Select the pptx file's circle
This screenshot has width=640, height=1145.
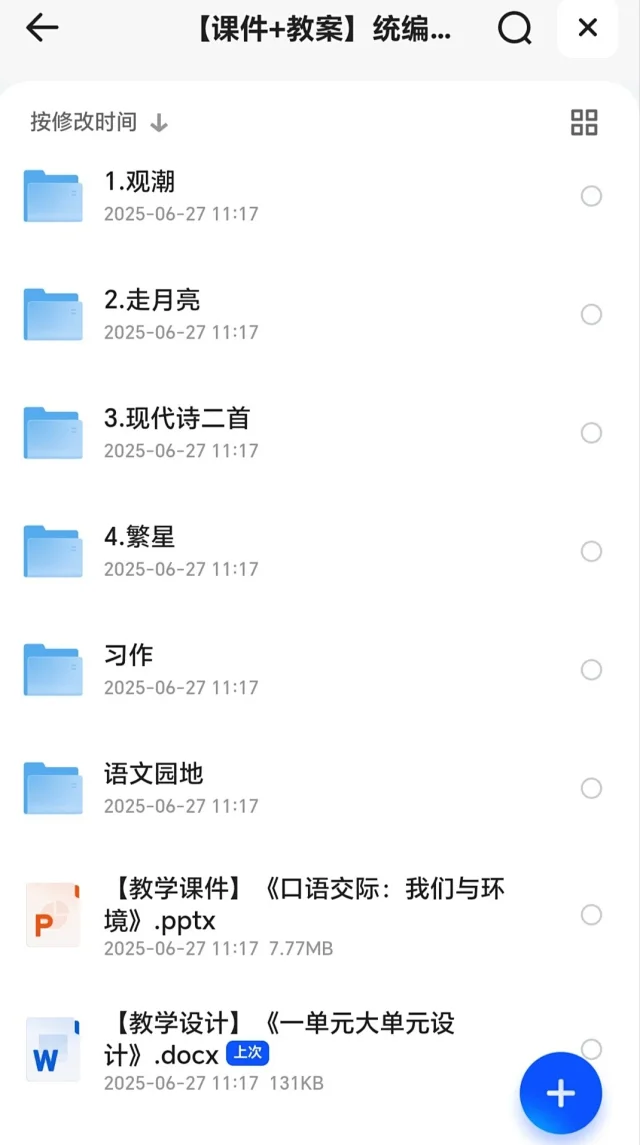(x=591, y=914)
